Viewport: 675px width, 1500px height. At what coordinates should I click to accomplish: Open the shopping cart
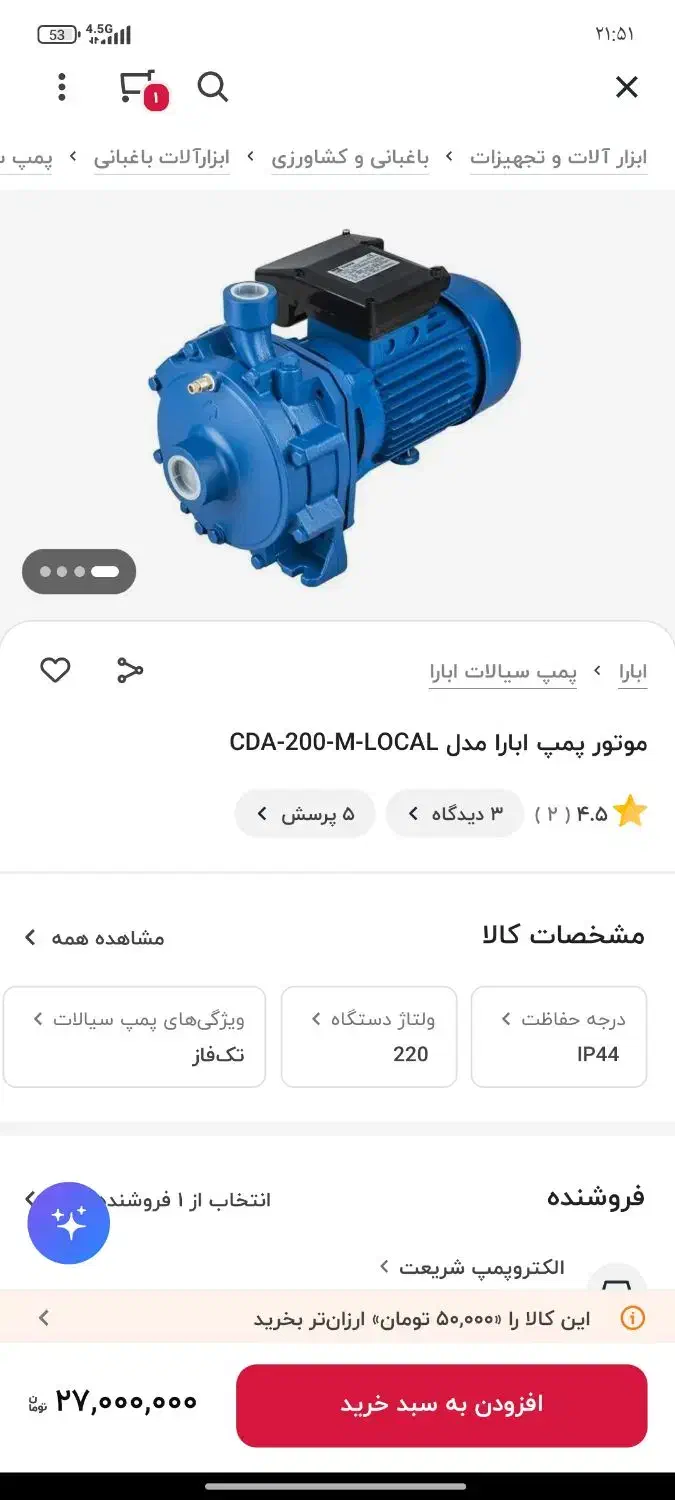[137, 88]
